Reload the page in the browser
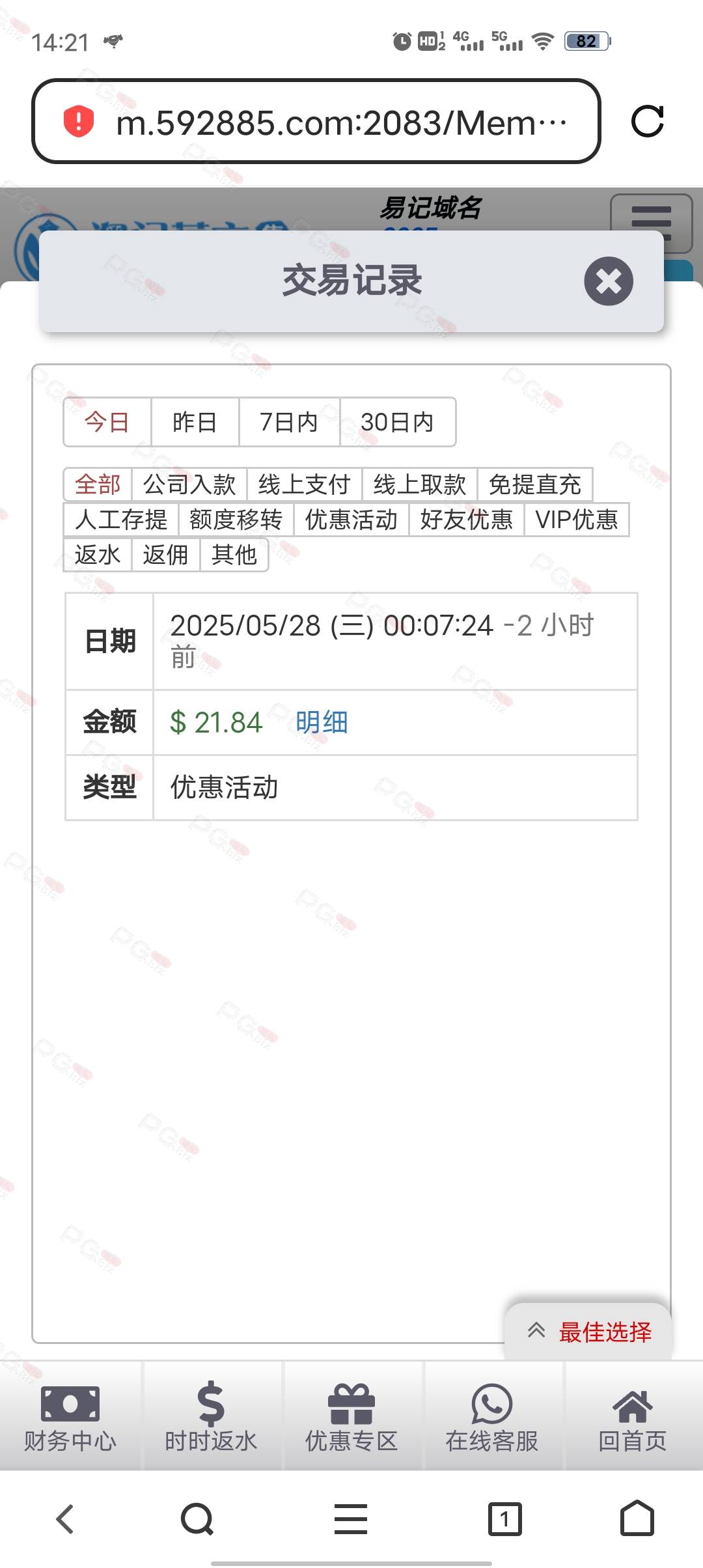The image size is (703, 1568). (648, 121)
